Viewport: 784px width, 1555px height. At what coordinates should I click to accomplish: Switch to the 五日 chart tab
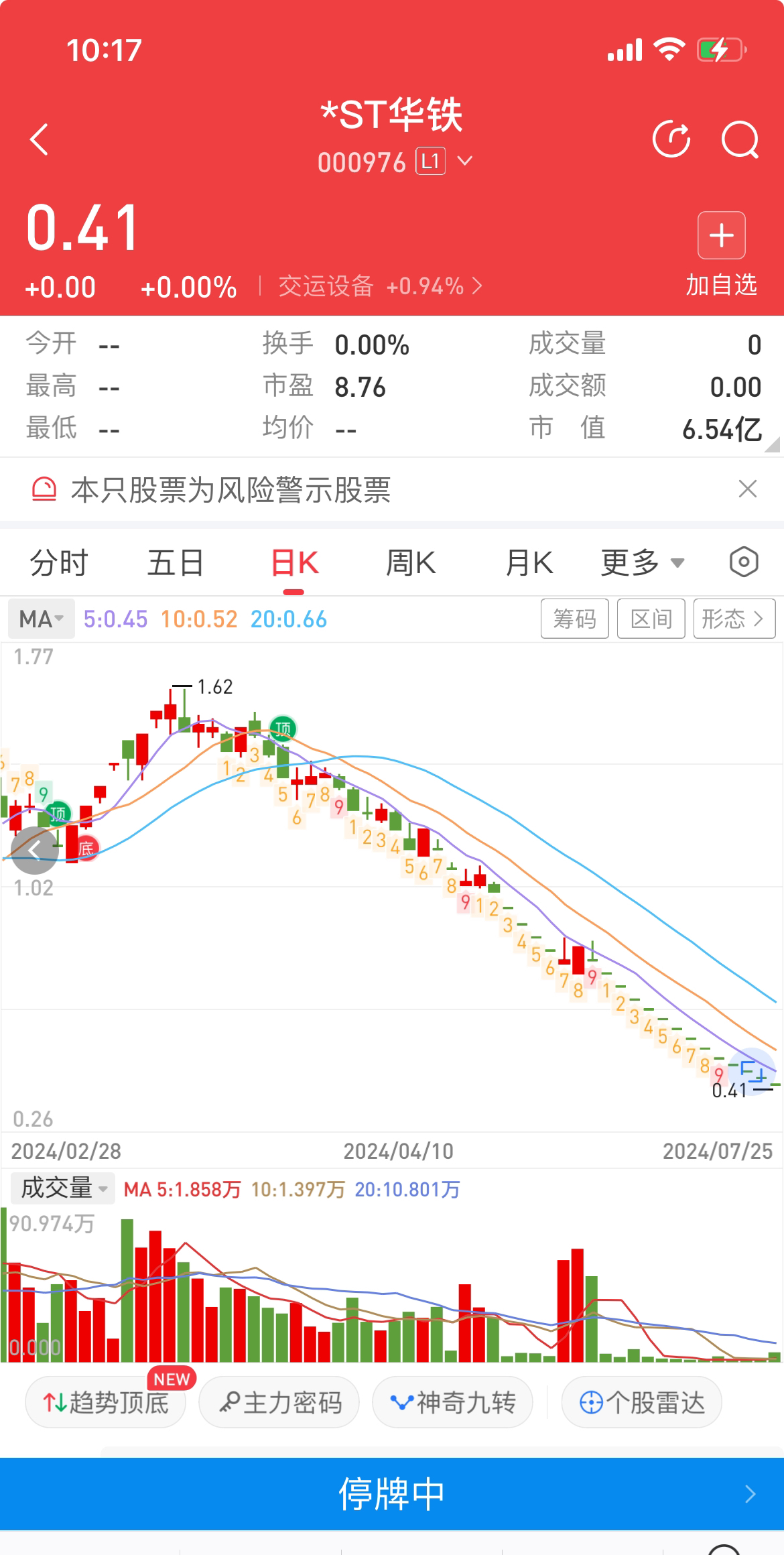(176, 563)
